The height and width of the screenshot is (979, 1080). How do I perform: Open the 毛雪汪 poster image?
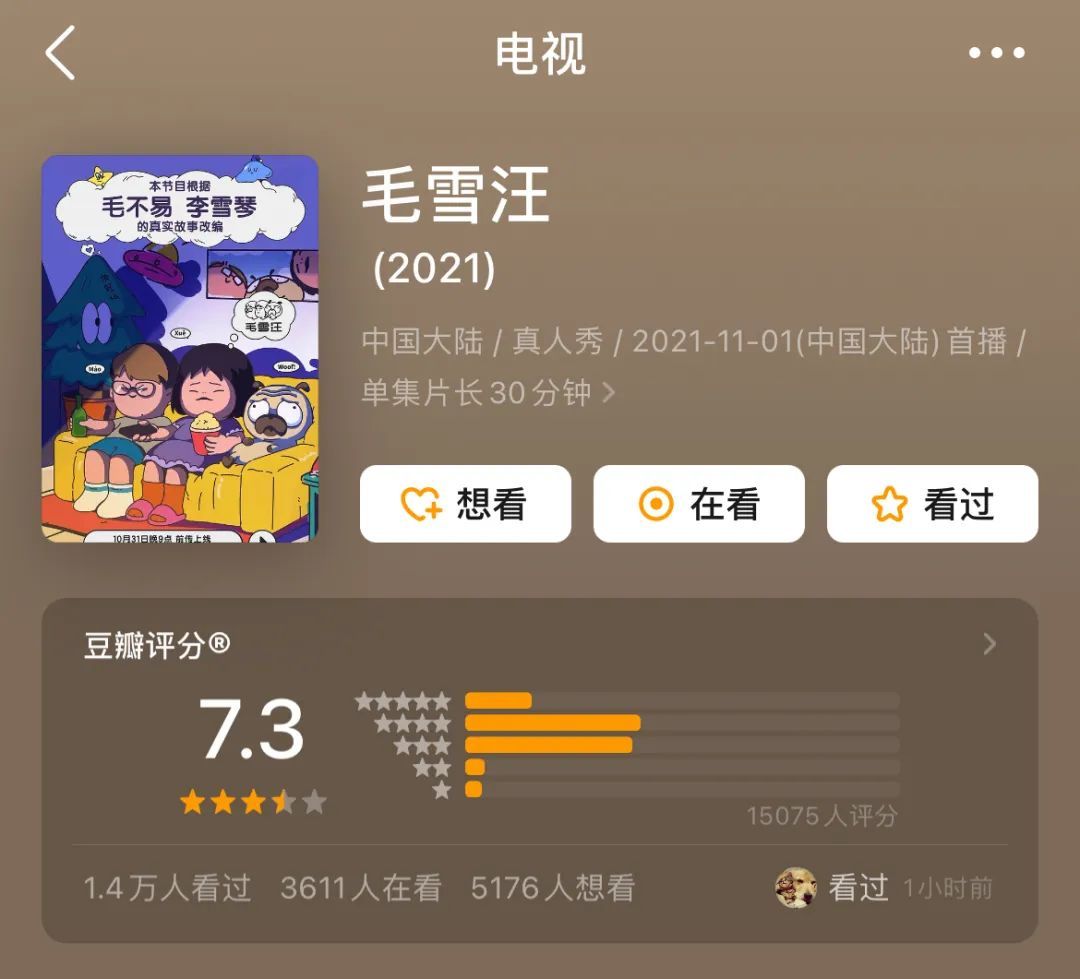(x=180, y=349)
